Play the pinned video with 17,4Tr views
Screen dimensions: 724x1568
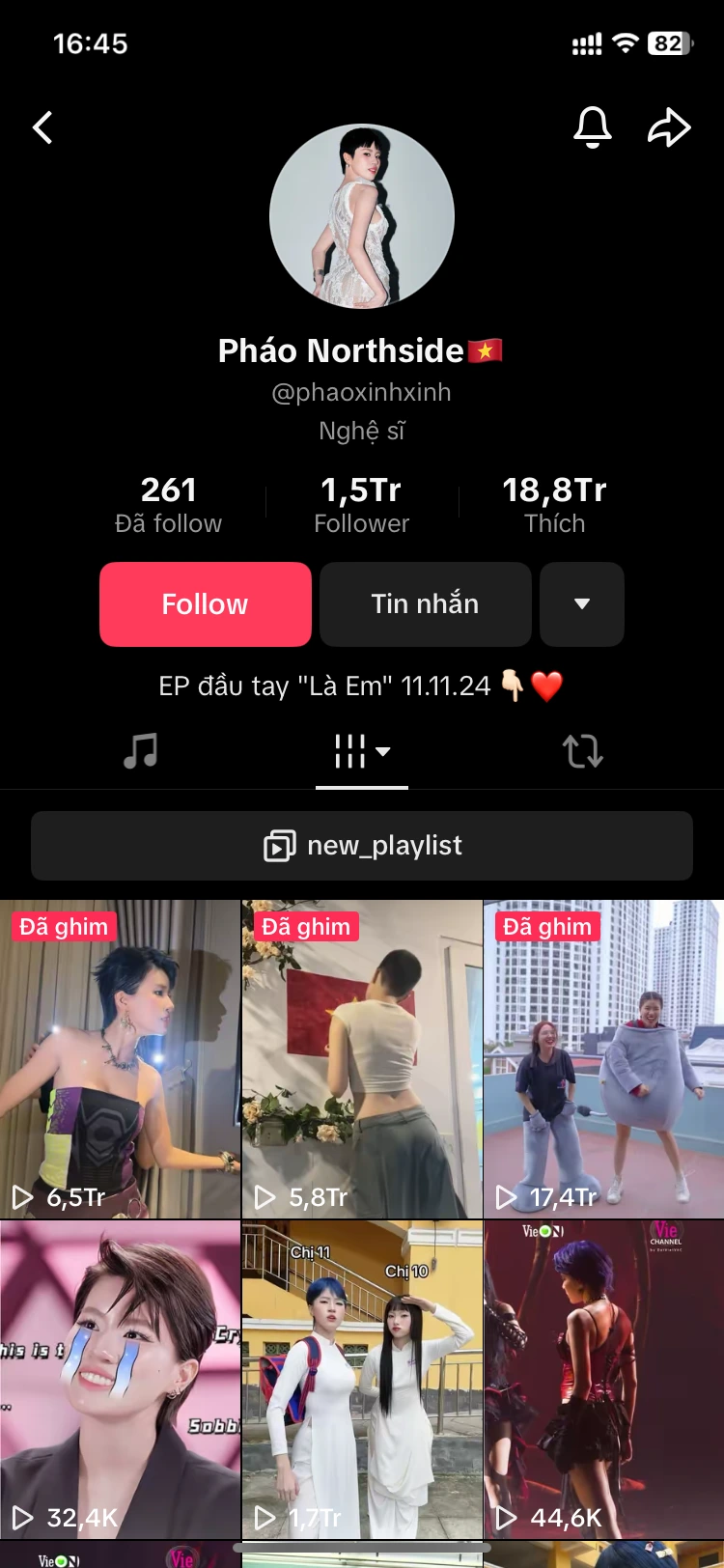pos(604,1059)
